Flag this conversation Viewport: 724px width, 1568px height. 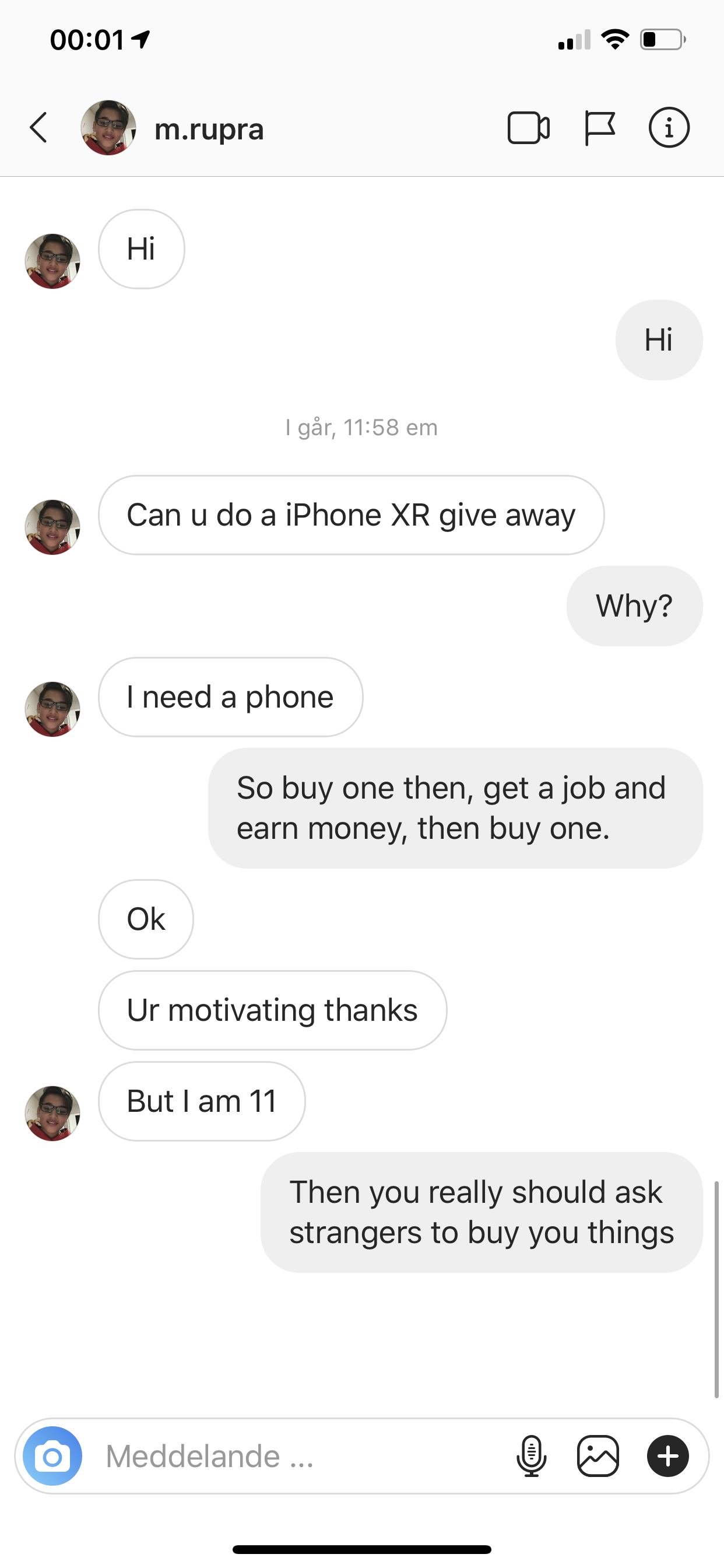599,128
